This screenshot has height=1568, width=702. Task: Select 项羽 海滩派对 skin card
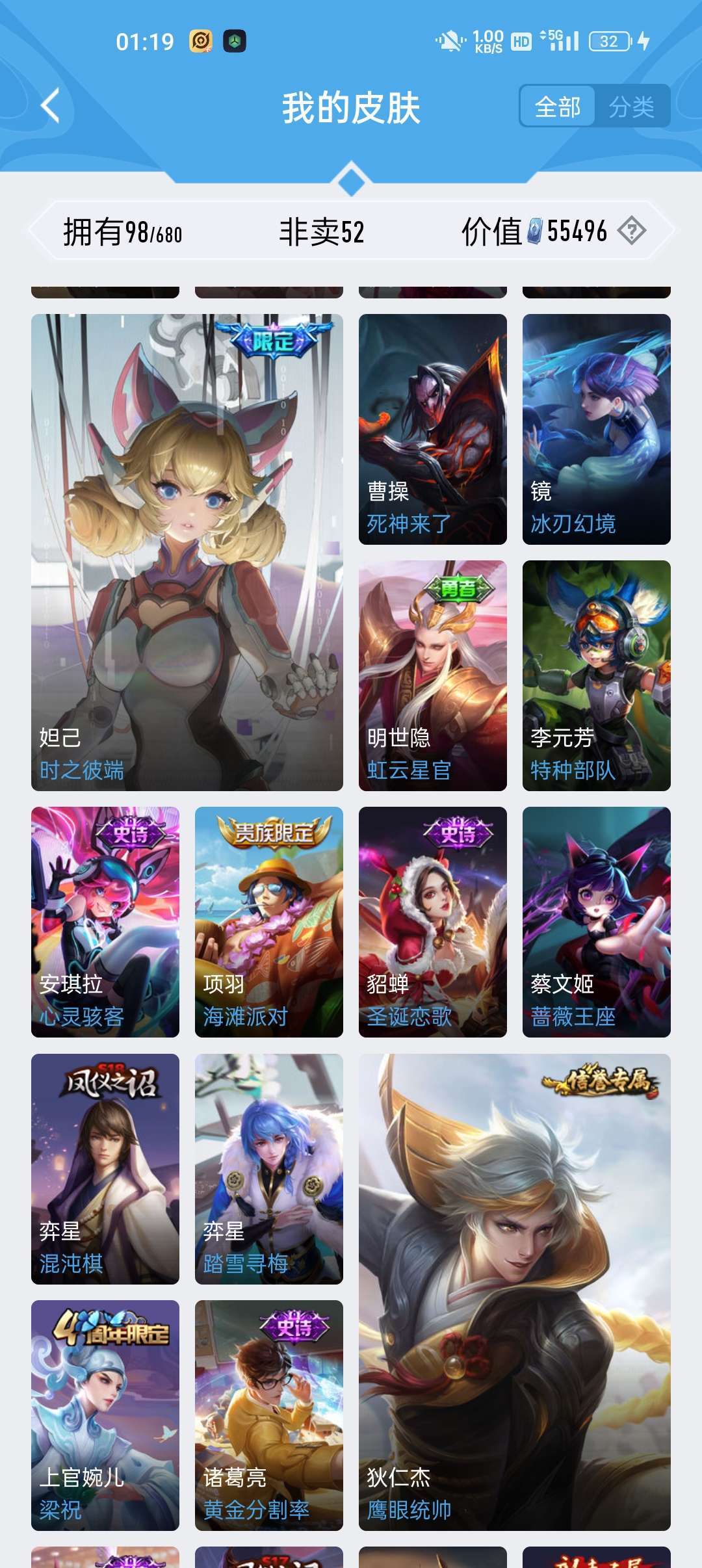[269, 922]
